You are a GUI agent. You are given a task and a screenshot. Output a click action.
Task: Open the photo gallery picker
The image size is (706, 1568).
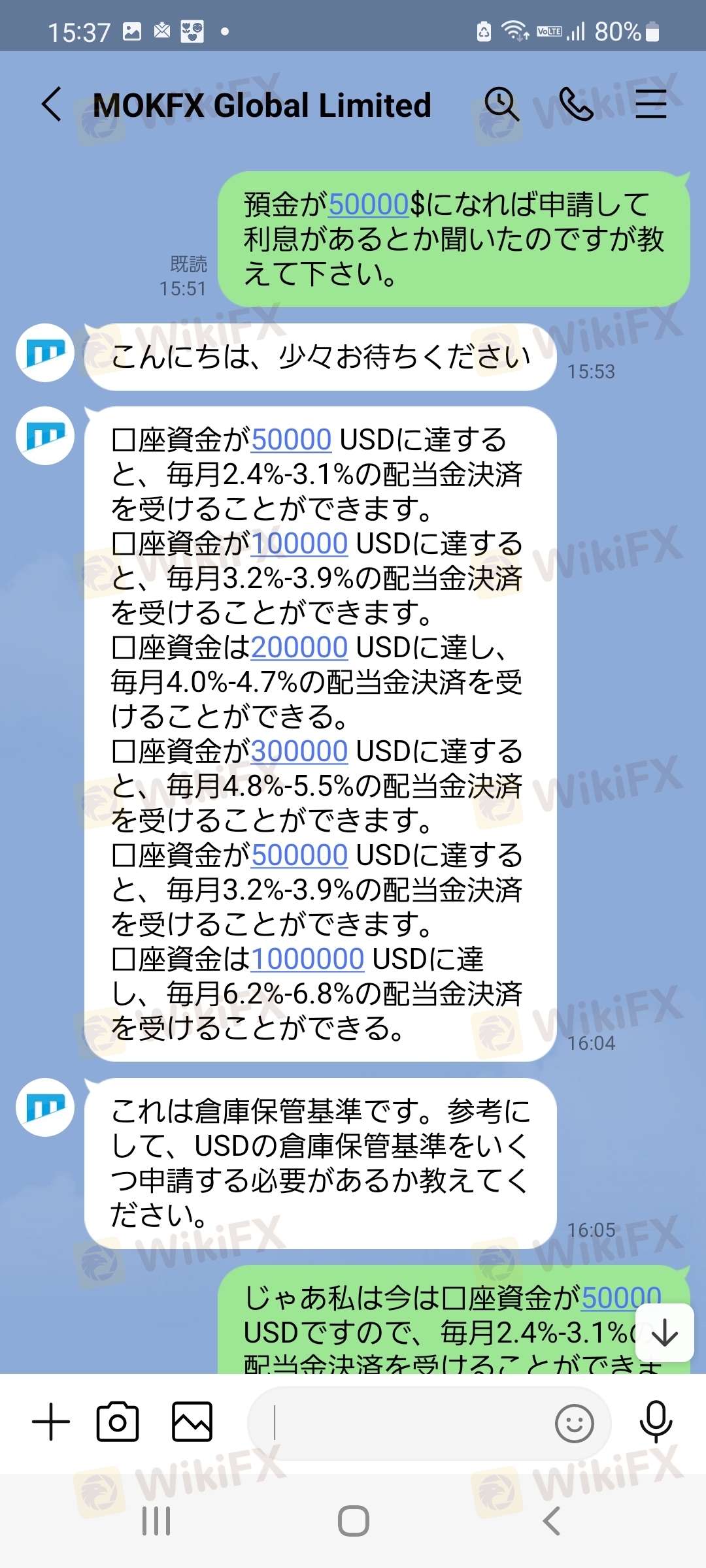(192, 1422)
